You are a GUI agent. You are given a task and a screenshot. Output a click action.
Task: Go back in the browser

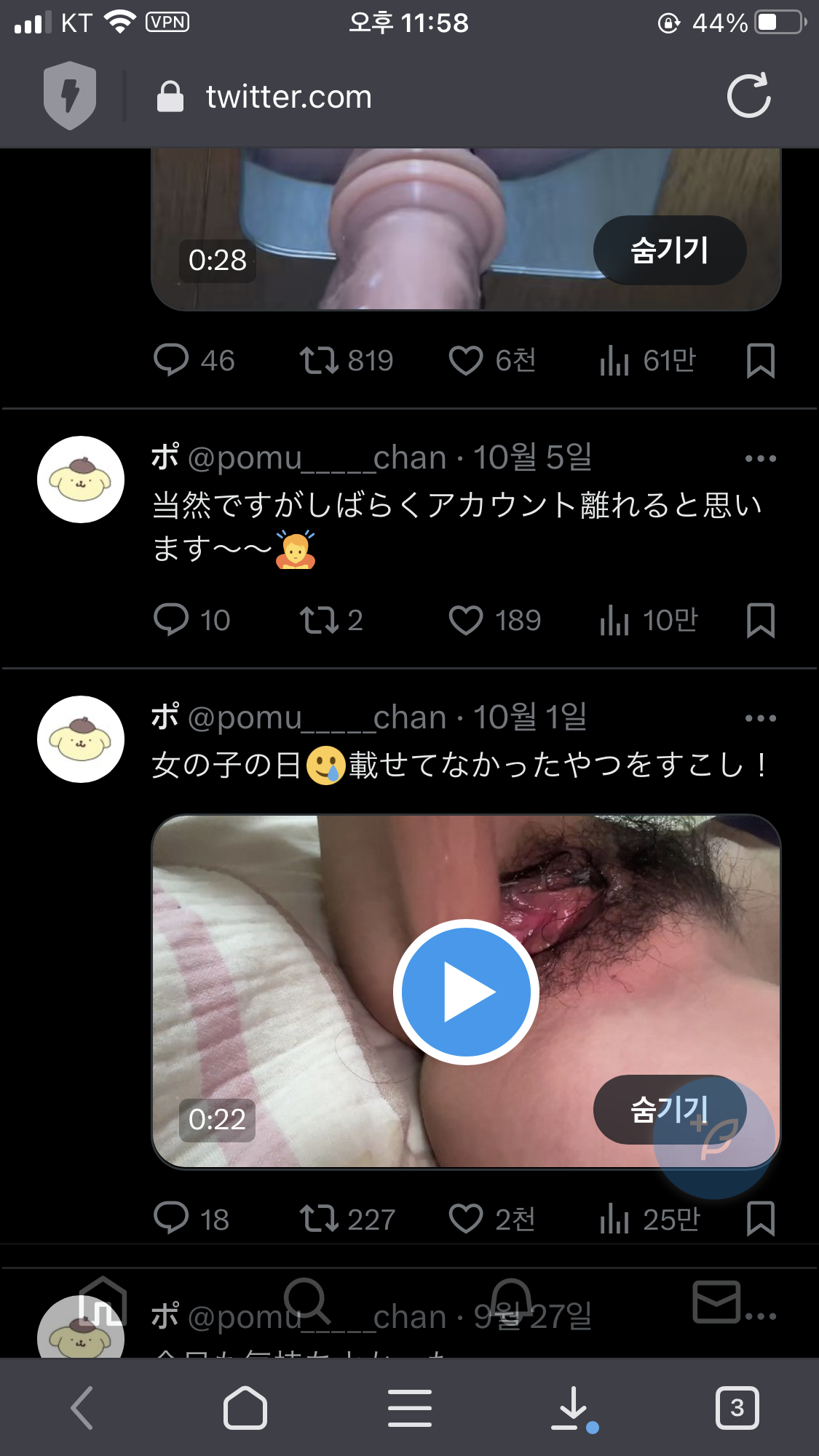[x=82, y=1408]
